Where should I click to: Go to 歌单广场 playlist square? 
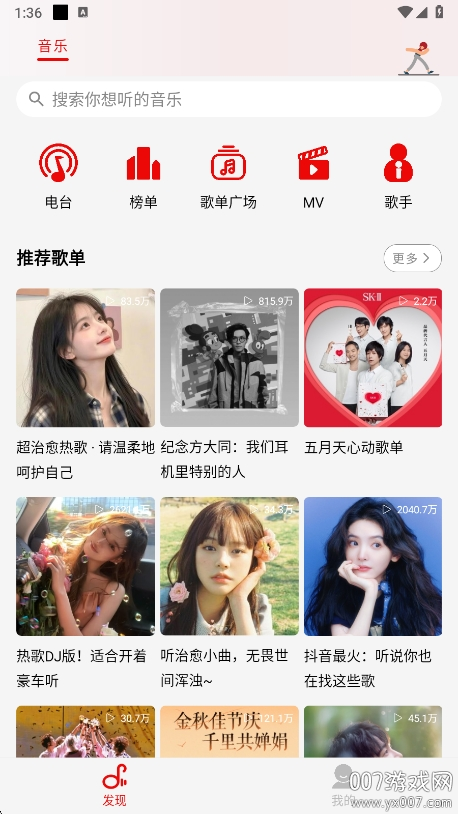pos(228,177)
